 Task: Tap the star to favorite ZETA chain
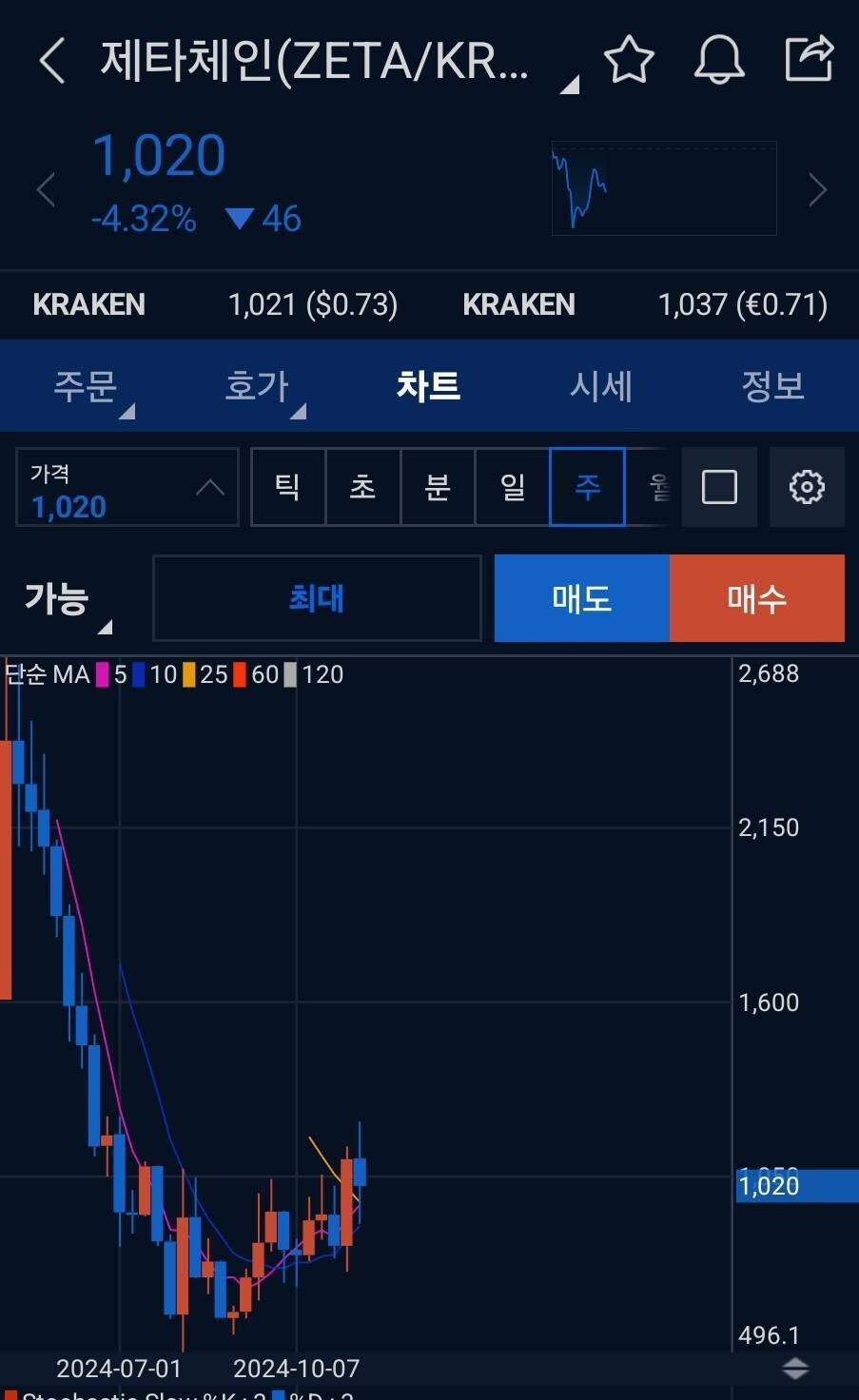[630, 61]
